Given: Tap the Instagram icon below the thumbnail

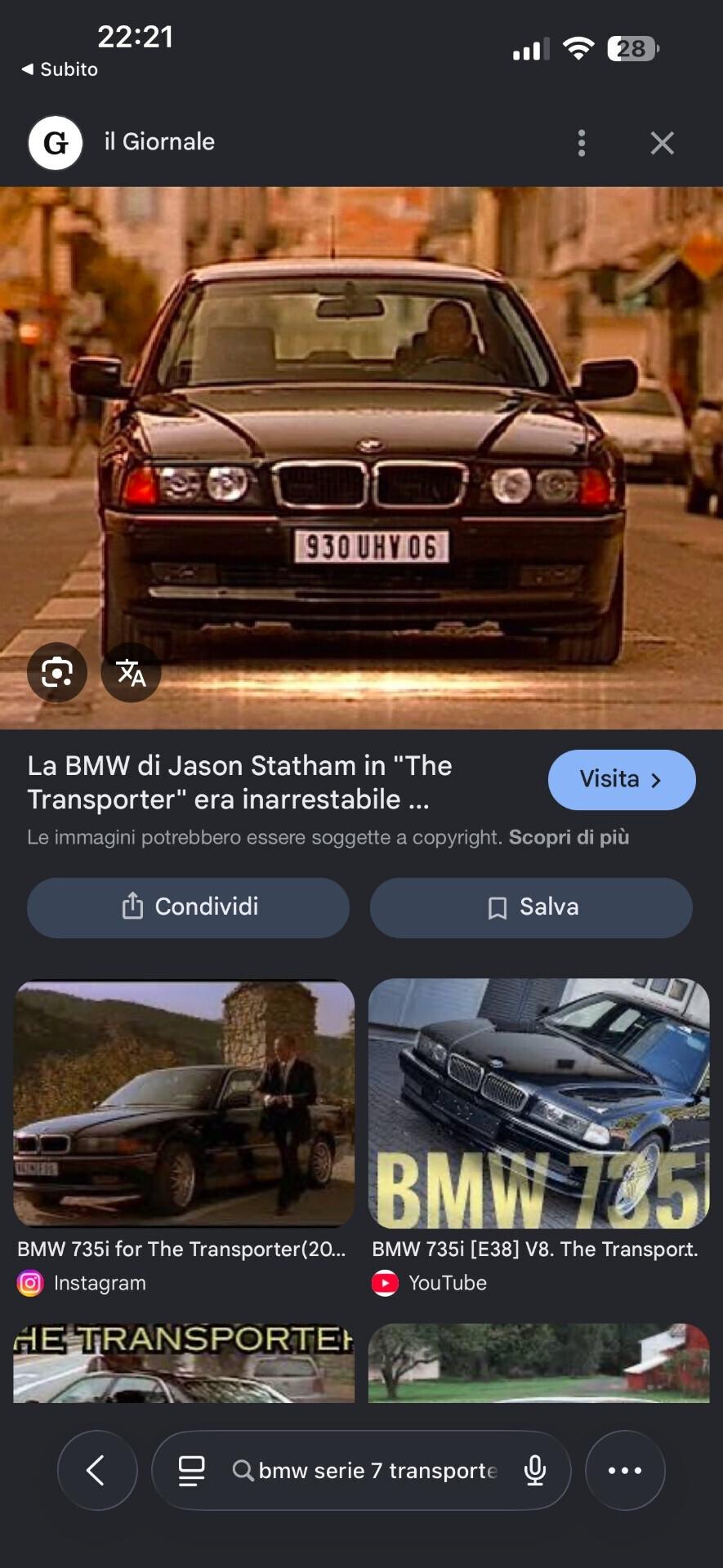Looking at the screenshot, I should (29, 1282).
